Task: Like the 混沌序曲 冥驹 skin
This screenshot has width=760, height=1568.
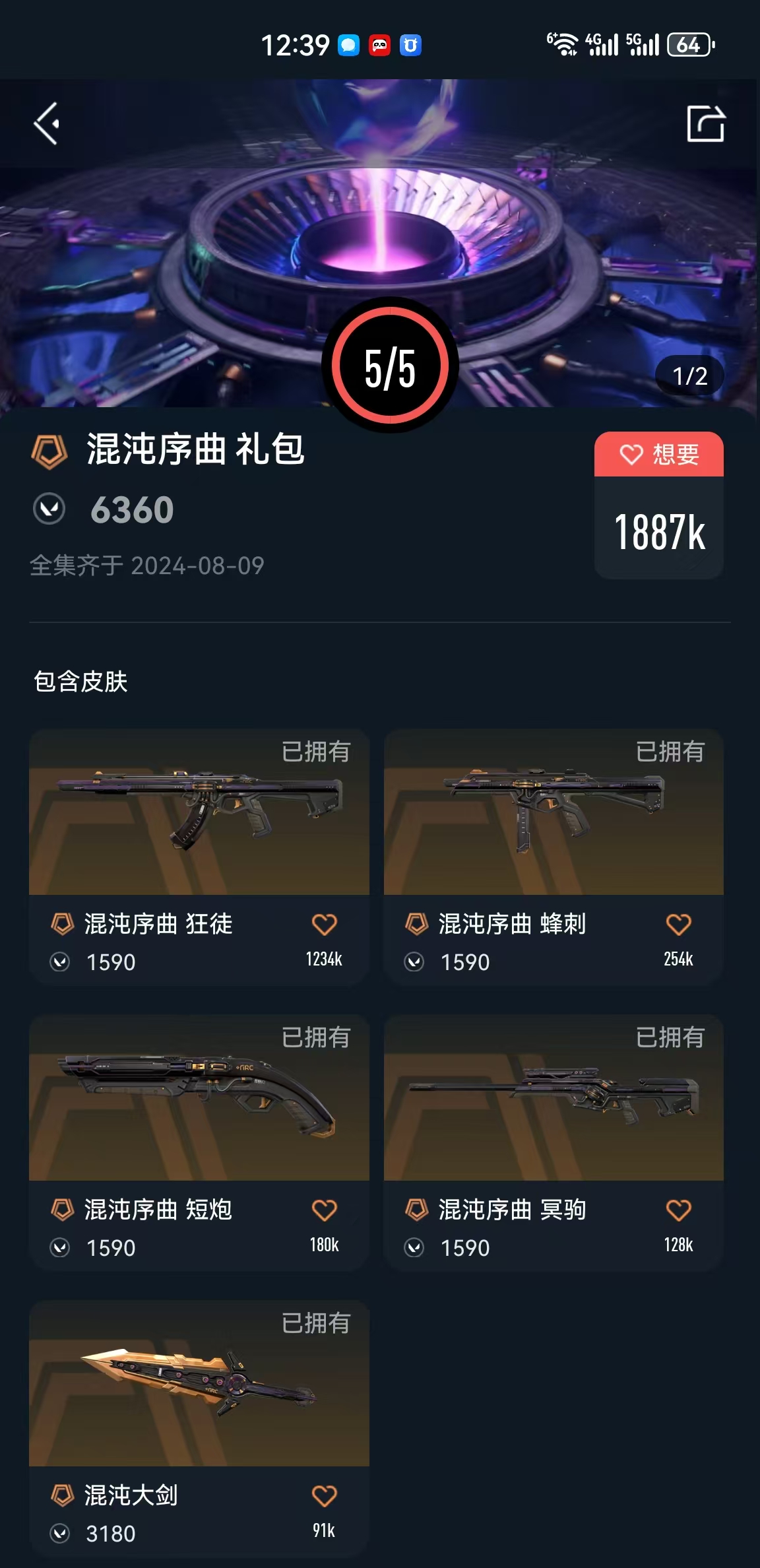Action: tap(678, 1210)
